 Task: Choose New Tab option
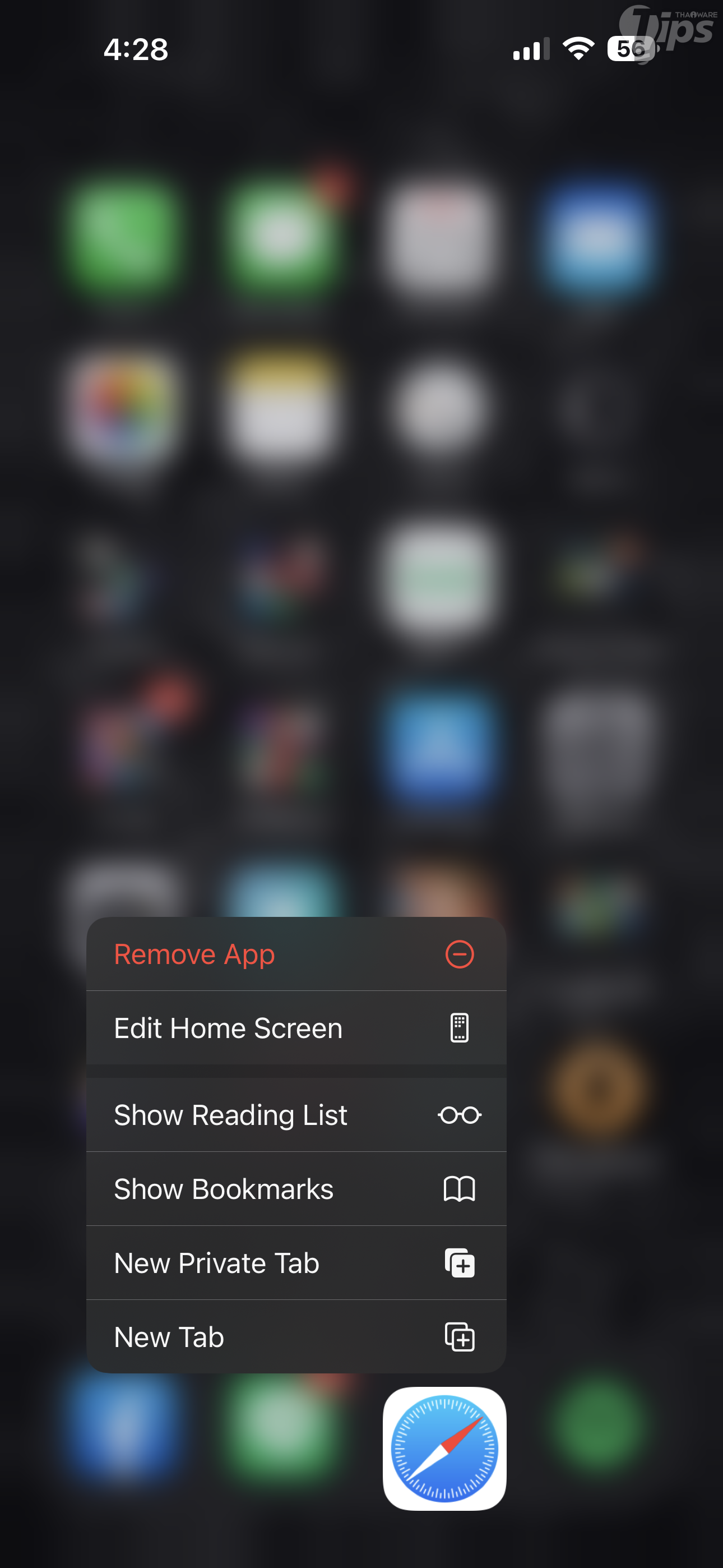click(296, 1338)
